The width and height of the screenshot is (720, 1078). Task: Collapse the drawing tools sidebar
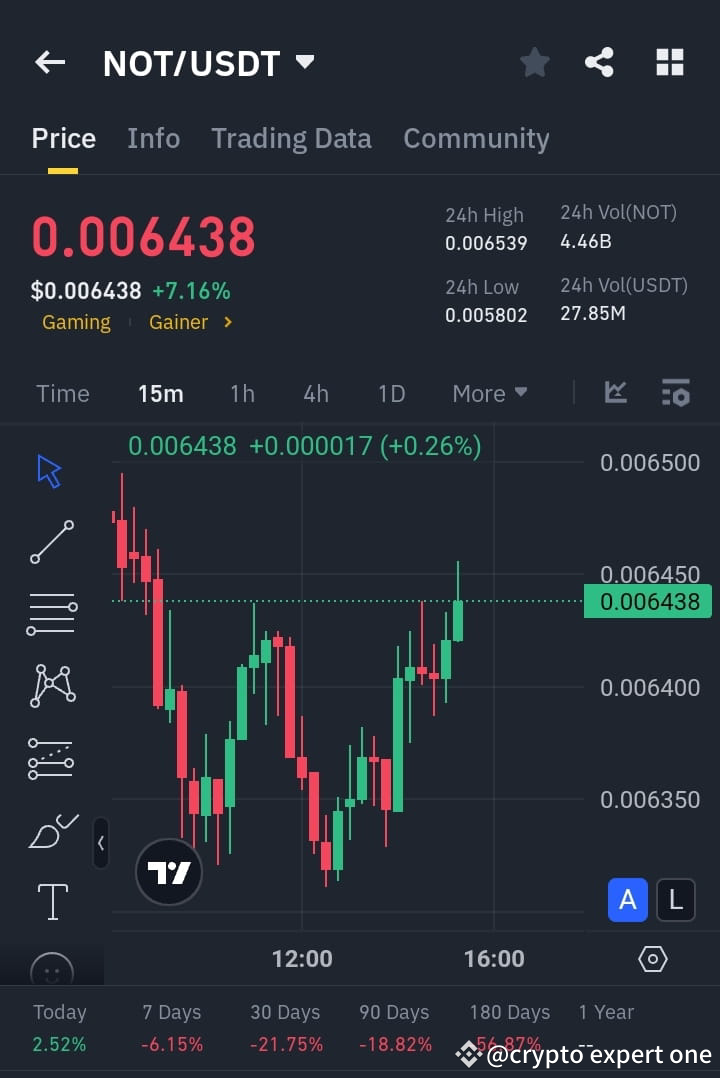pyautogui.click(x=100, y=843)
